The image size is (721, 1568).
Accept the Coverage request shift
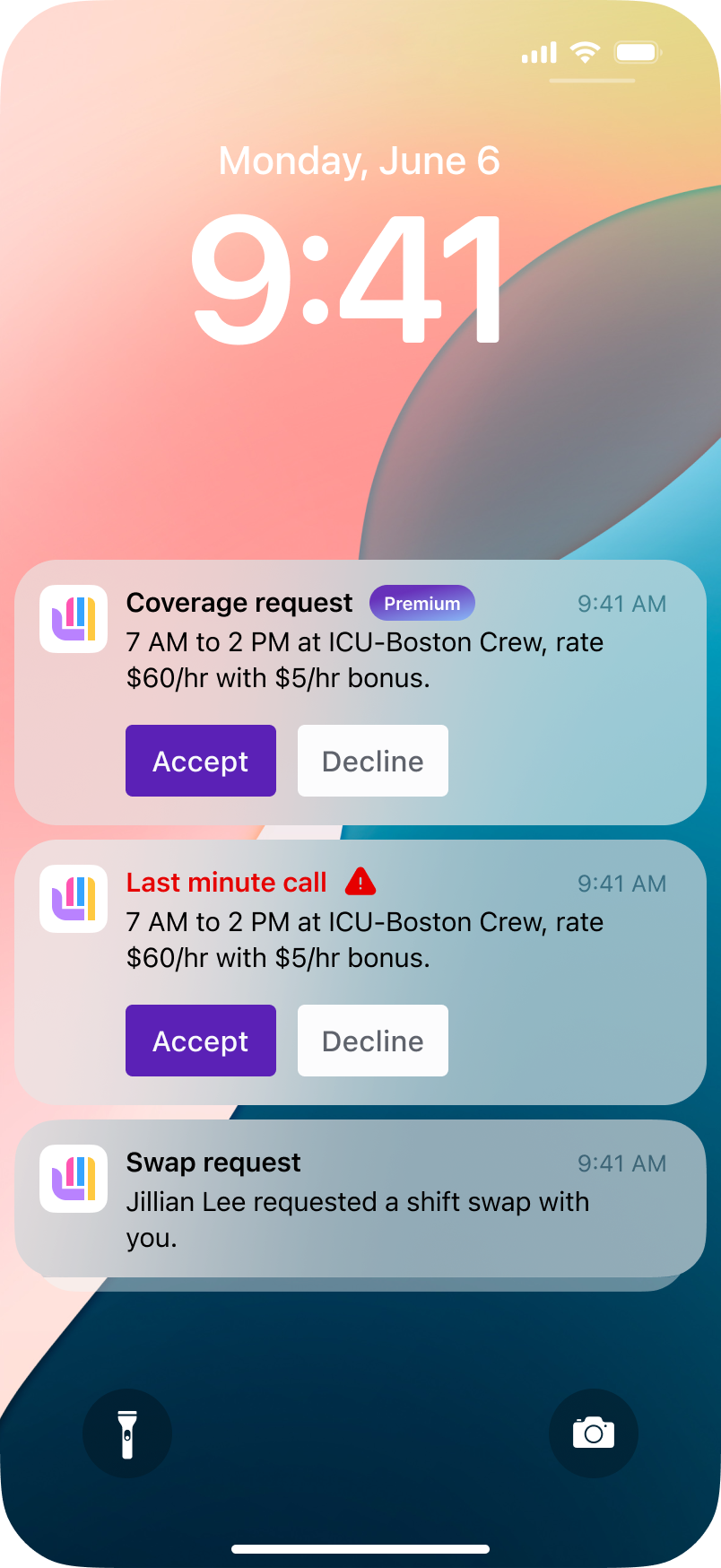(x=200, y=760)
